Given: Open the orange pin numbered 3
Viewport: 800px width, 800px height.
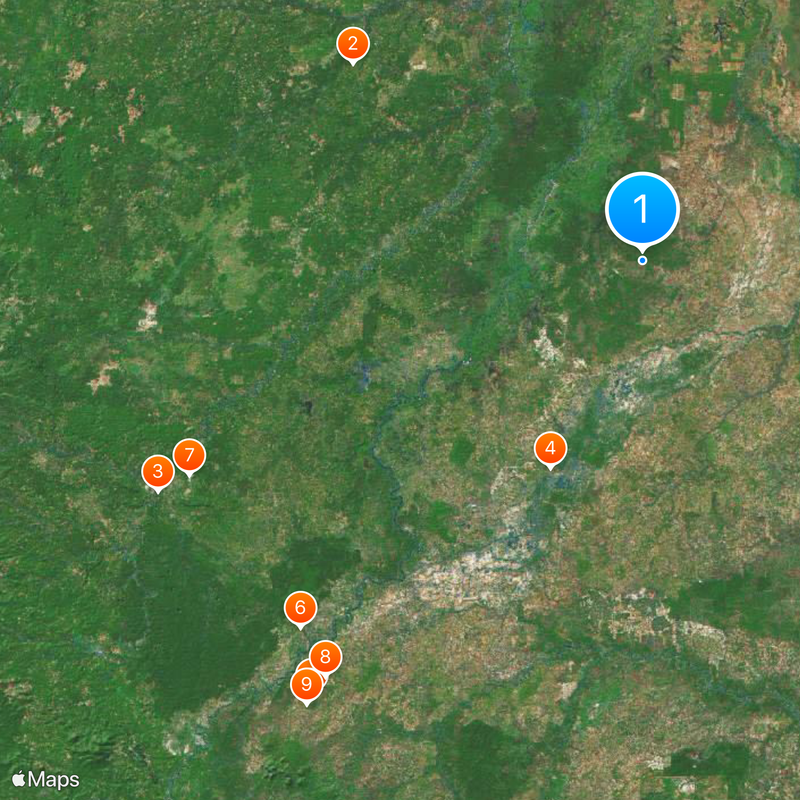Looking at the screenshot, I should [x=157, y=471].
